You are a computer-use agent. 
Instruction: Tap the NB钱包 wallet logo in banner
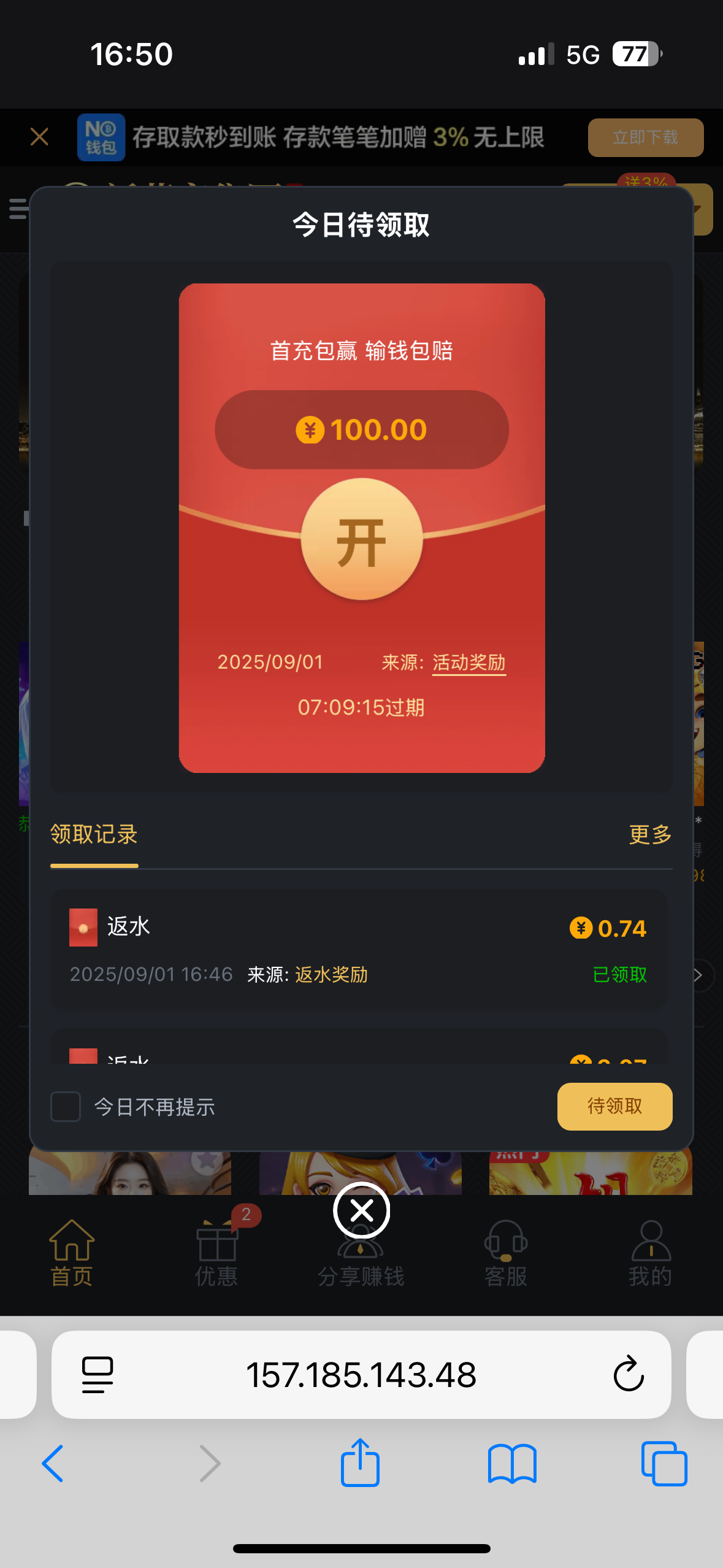(100, 136)
